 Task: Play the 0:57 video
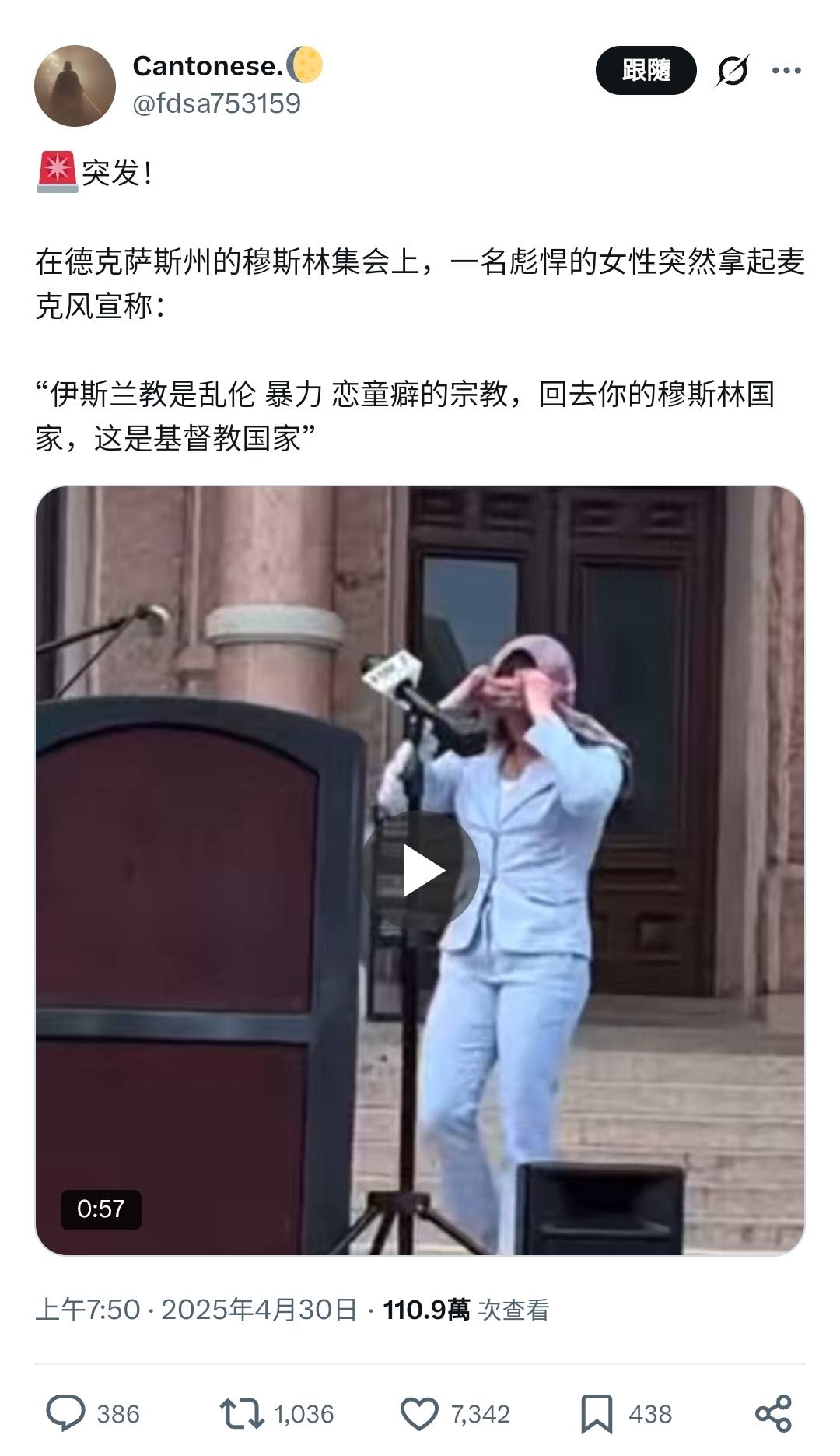(x=420, y=871)
